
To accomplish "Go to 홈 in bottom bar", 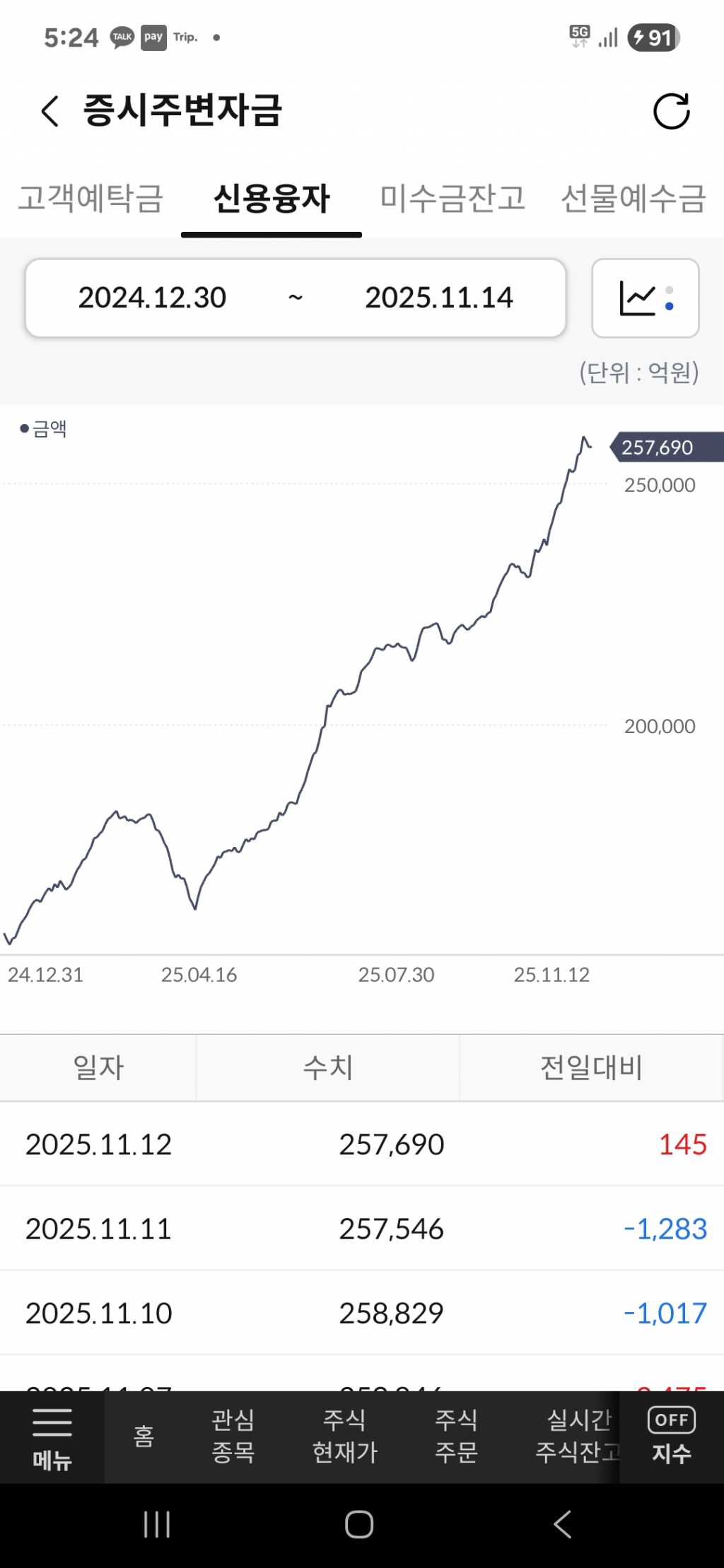I will (x=144, y=1436).
